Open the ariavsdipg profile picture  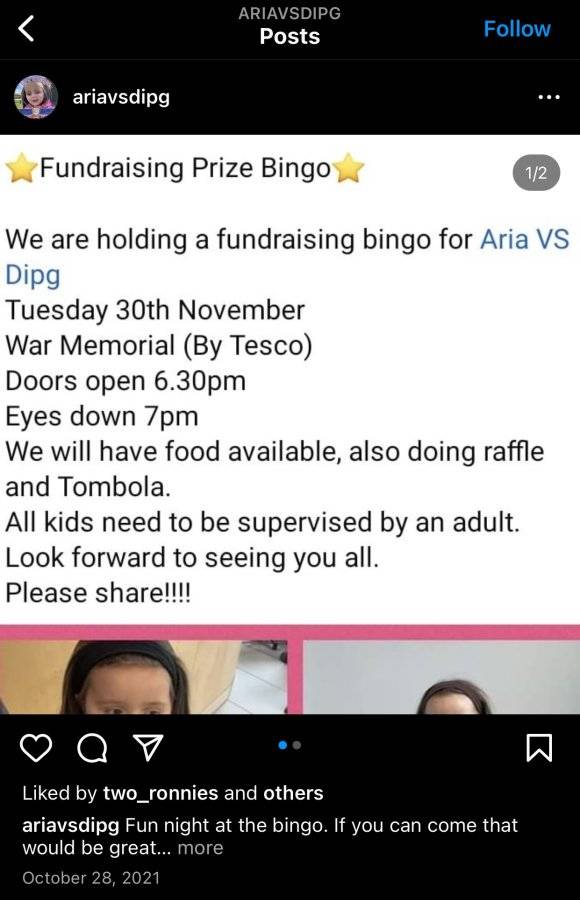[x=36, y=97]
